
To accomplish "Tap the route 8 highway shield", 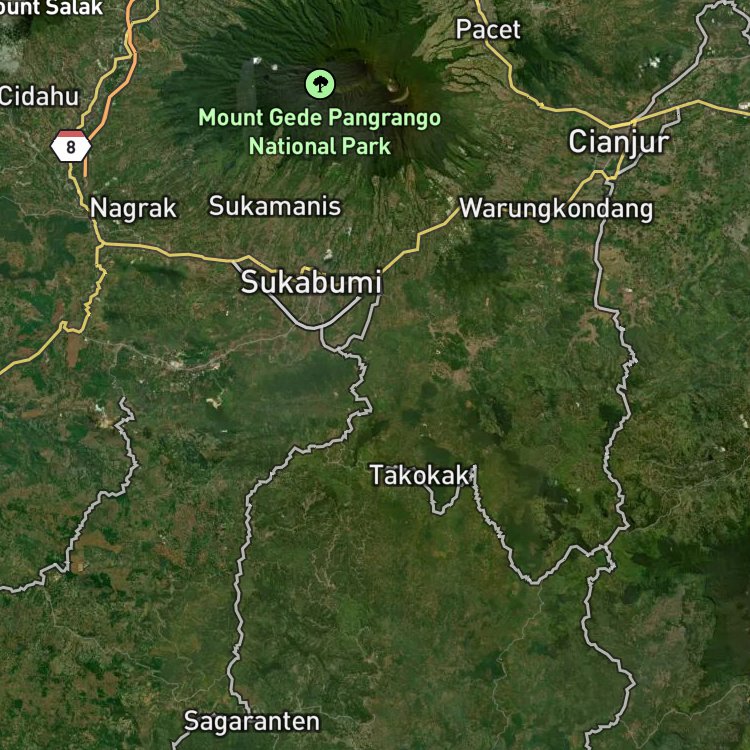I will click(x=71, y=146).
